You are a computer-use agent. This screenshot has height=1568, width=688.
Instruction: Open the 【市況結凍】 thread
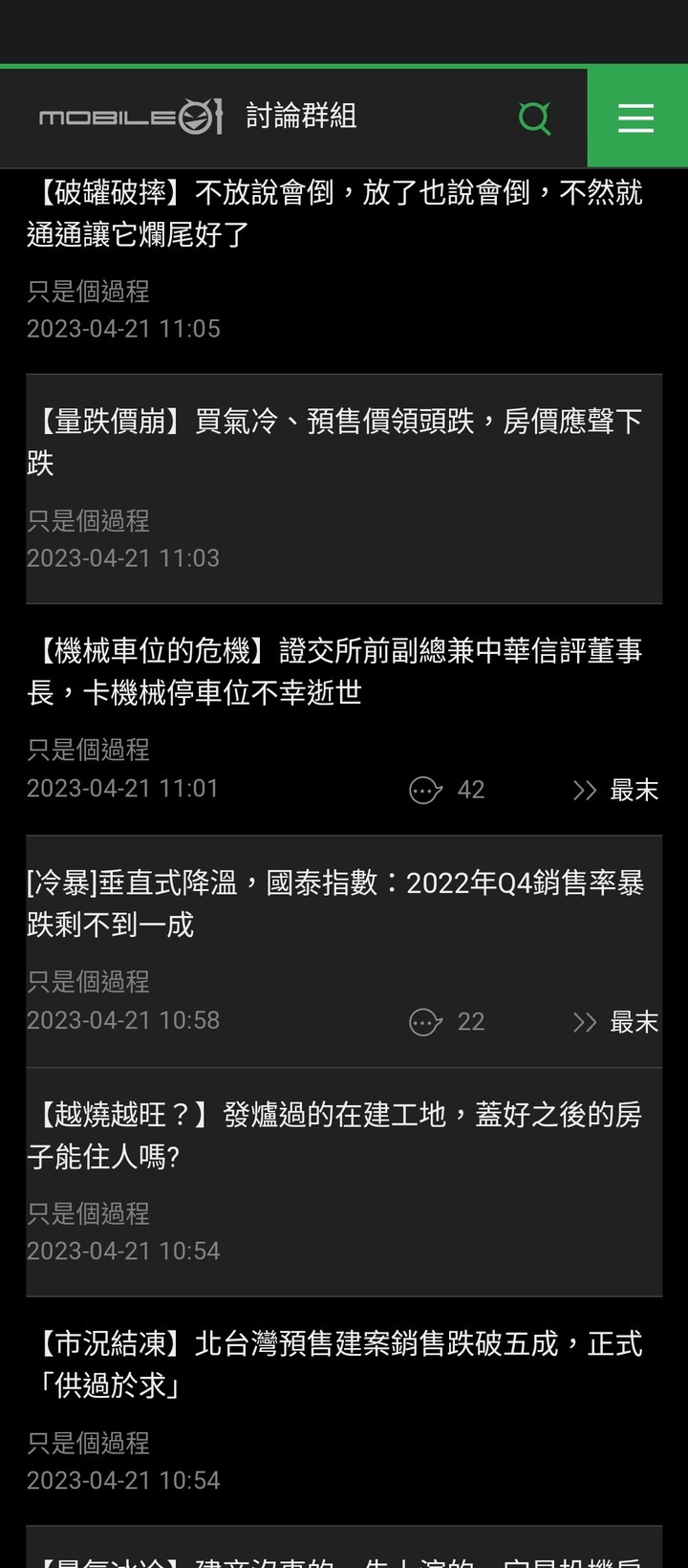[x=334, y=1364]
